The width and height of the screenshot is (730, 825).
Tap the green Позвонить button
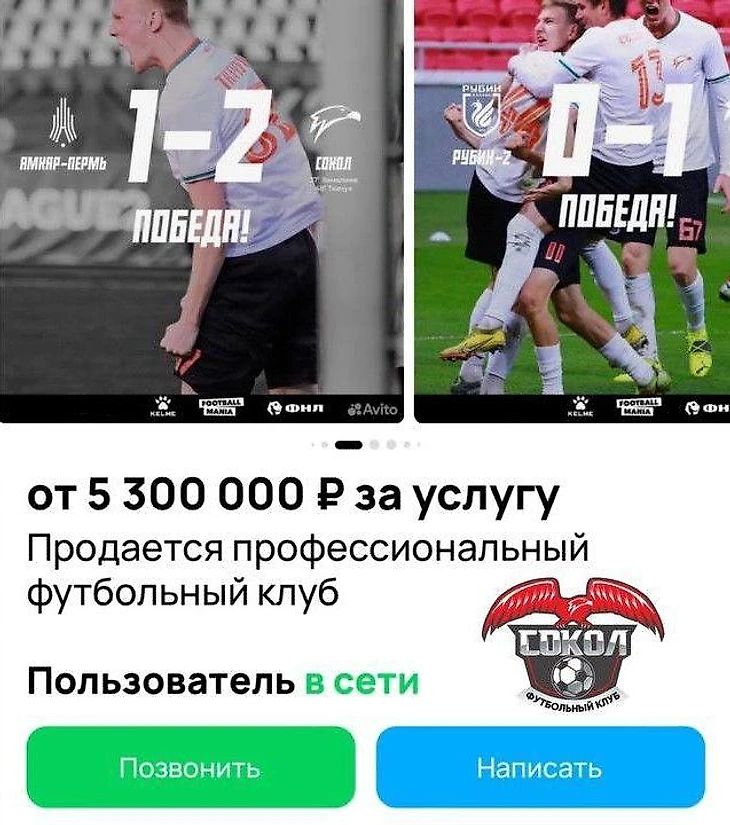point(190,767)
